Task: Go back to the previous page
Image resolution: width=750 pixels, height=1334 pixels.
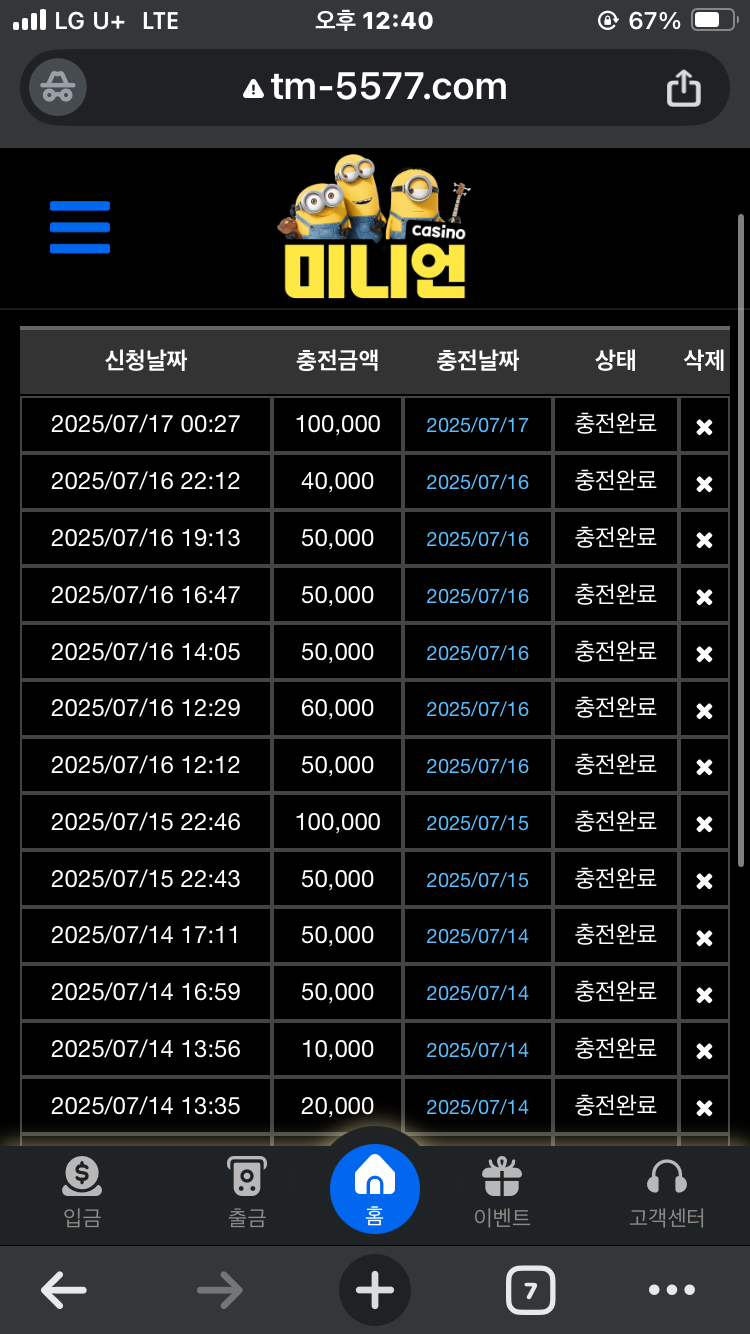Action: pyautogui.click(x=64, y=1291)
